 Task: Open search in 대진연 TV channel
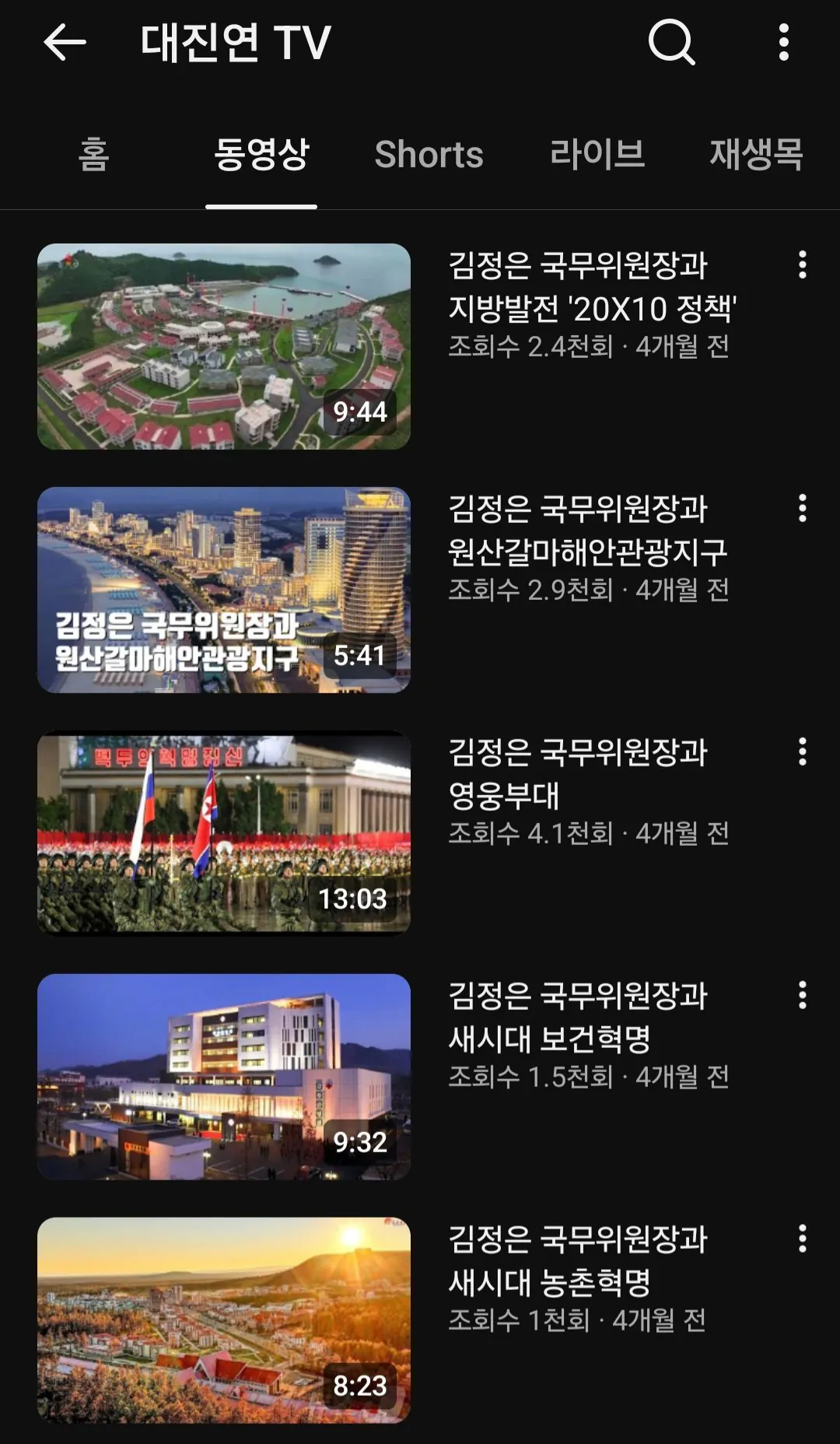point(671,42)
